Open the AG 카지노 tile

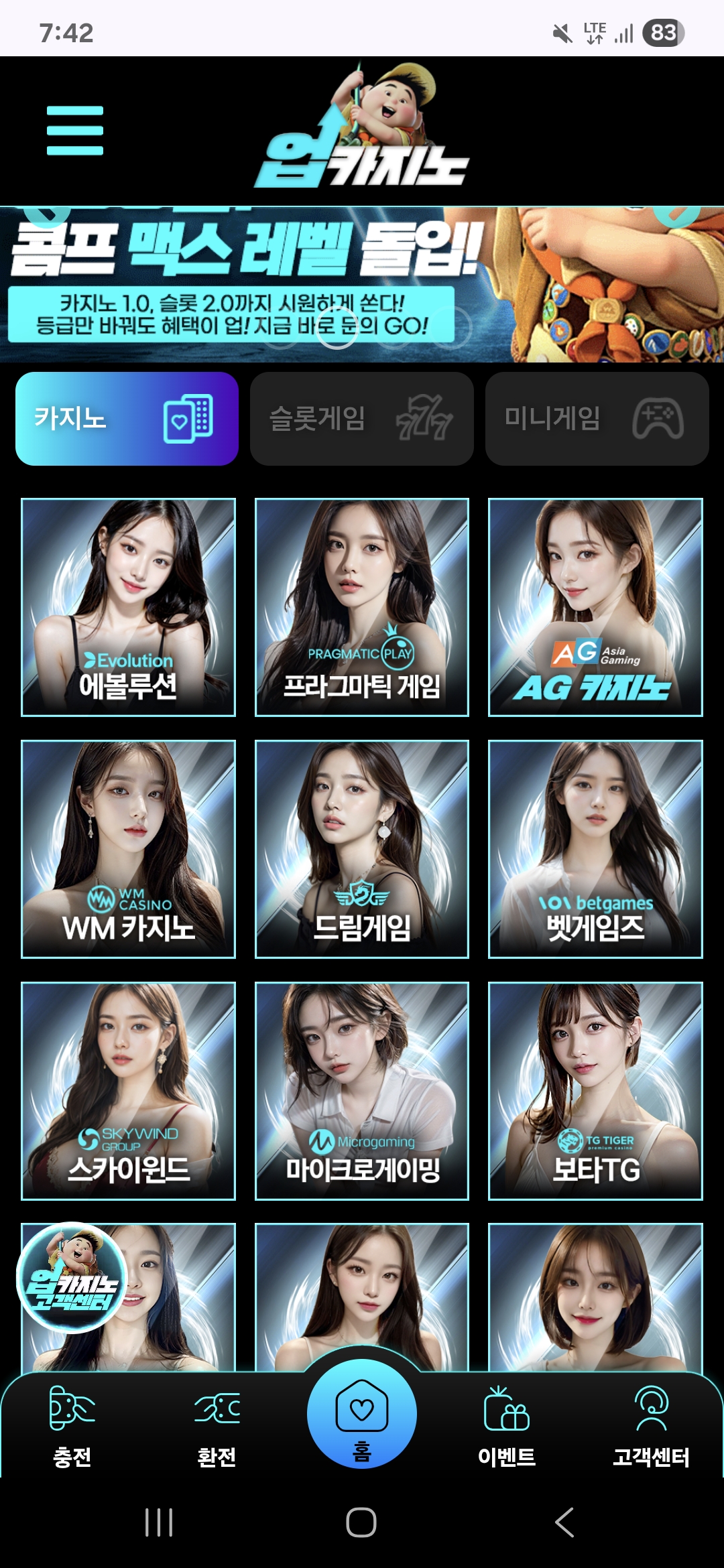click(595, 607)
